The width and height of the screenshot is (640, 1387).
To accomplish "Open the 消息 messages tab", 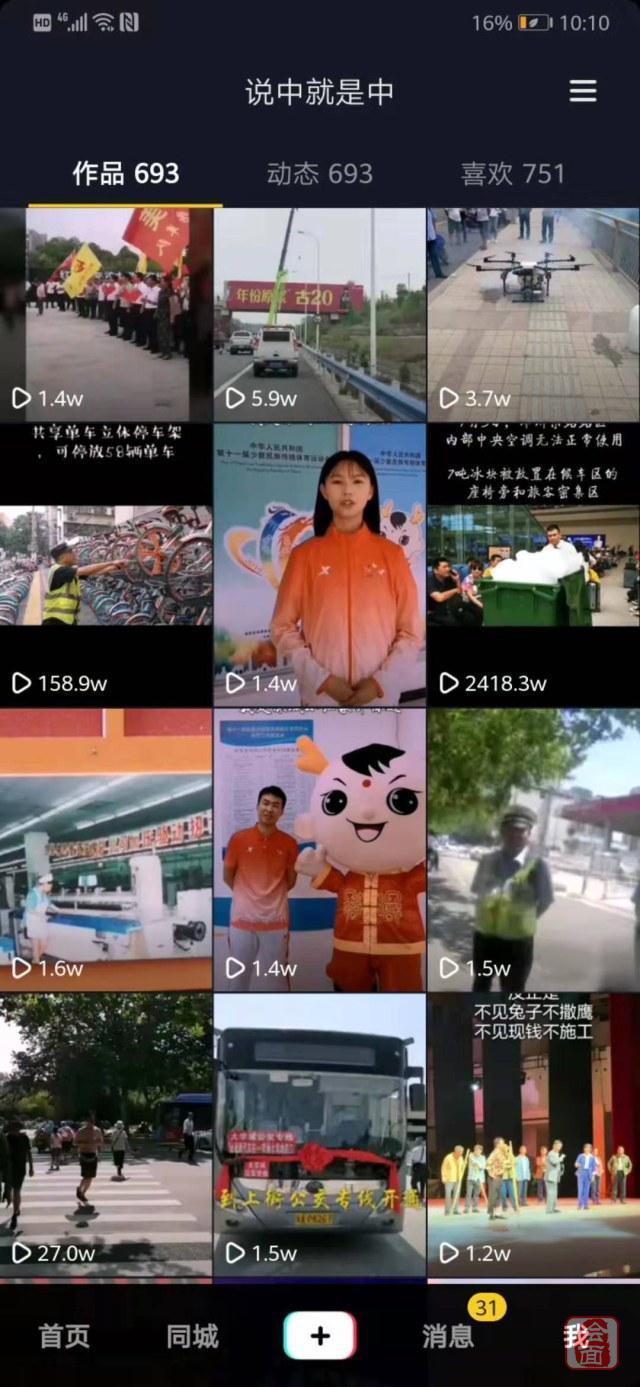I will [x=448, y=1336].
